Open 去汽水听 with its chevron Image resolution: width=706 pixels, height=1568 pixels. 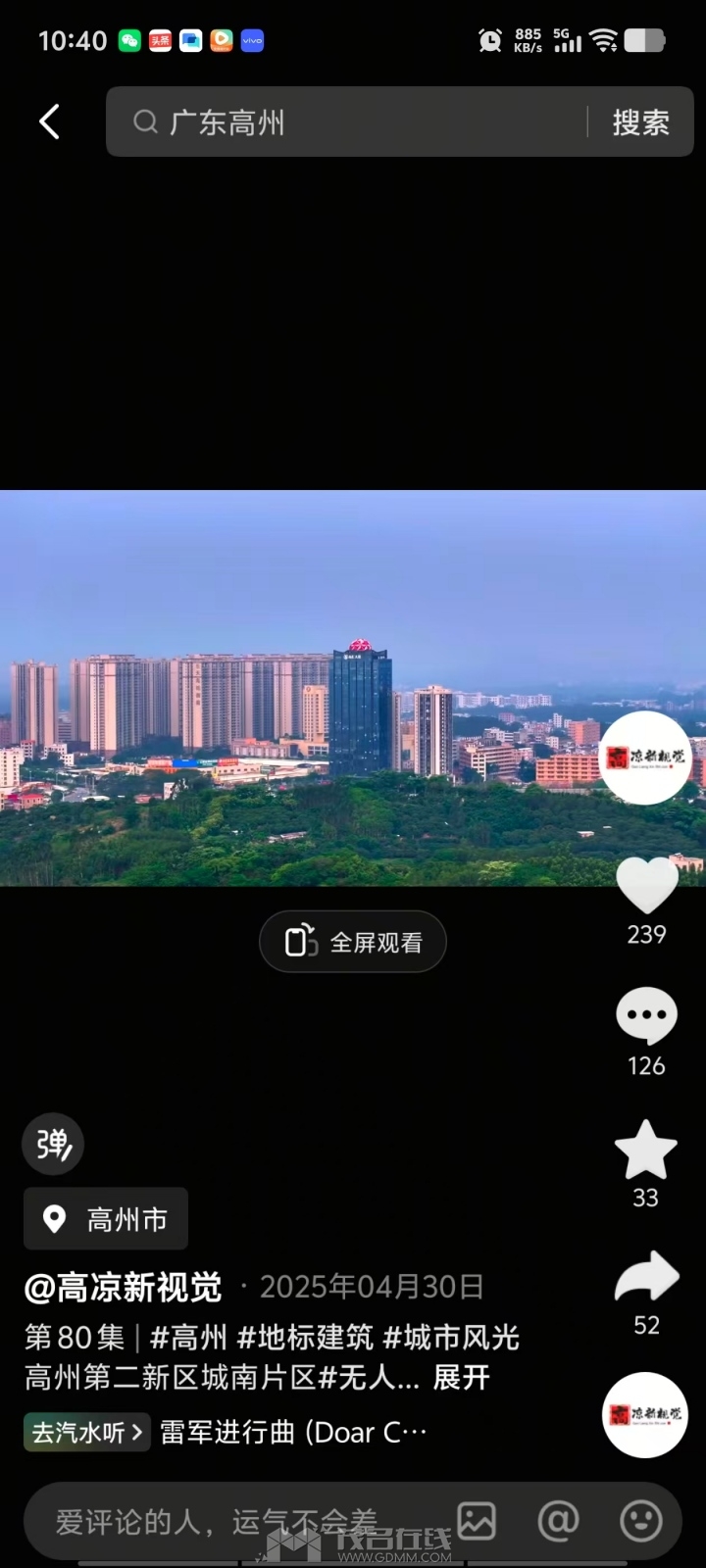click(x=86, y=1432)
